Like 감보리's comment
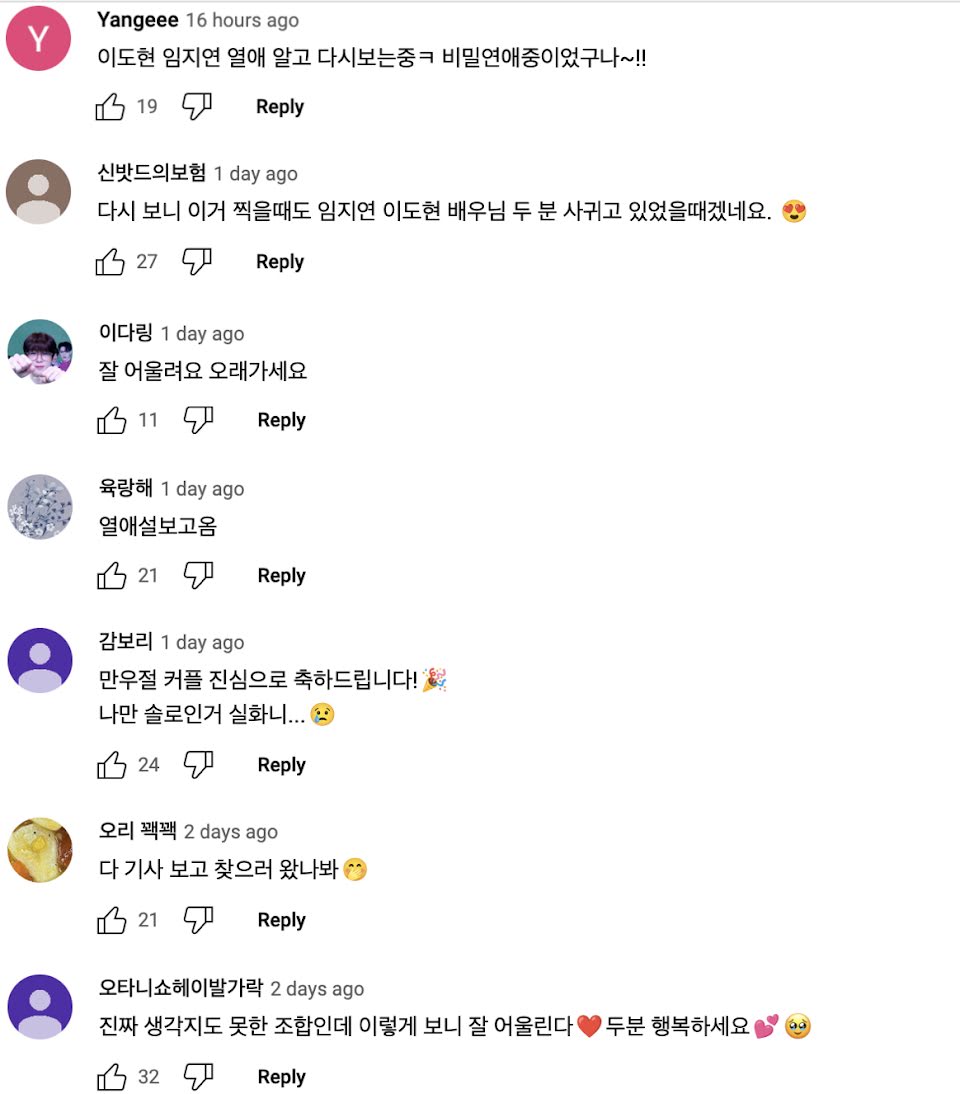The width and height of the screenshot is (960, 1094). point(111,764)
